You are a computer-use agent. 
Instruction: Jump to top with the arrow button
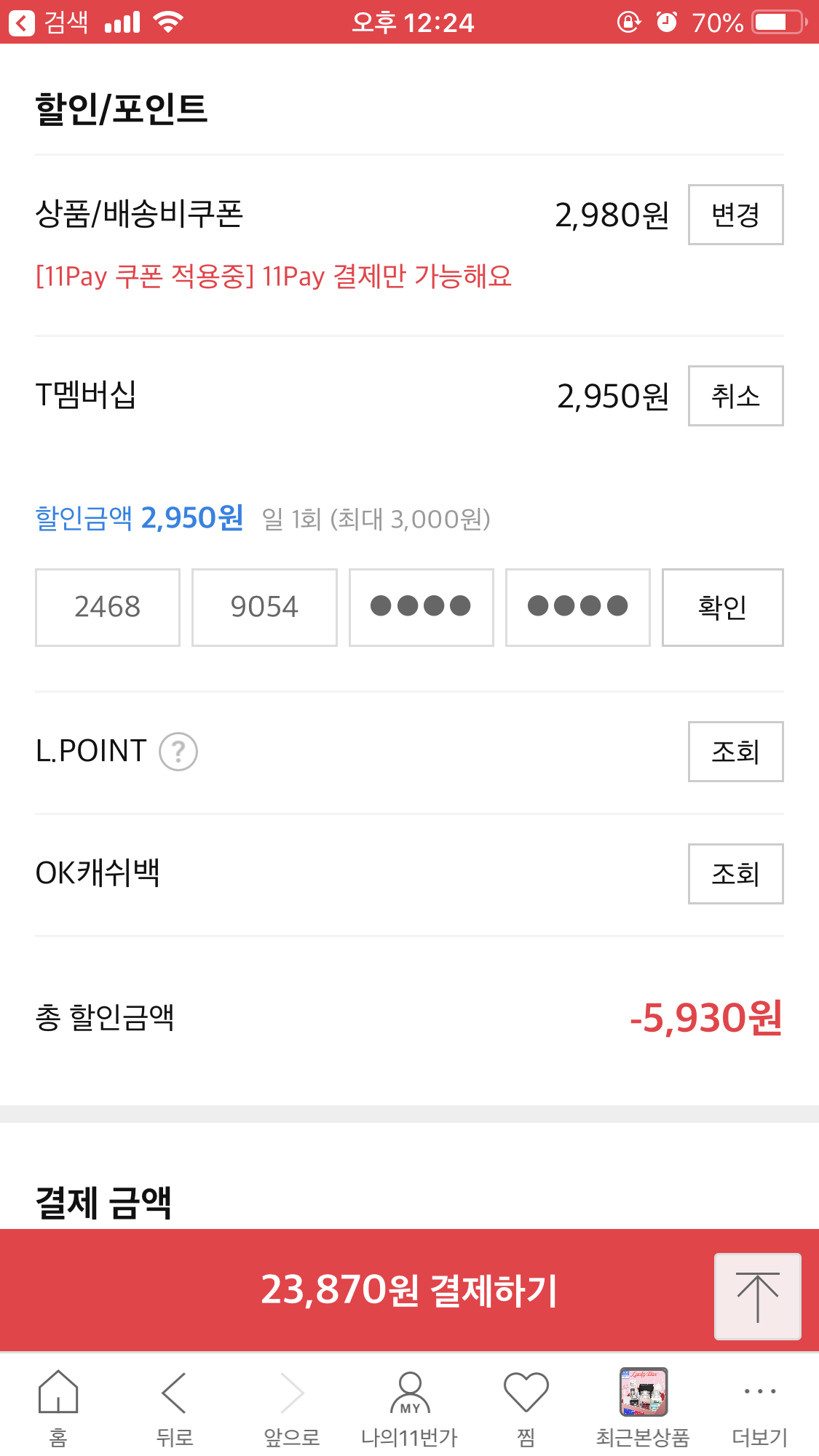(x=757, y=1296)
